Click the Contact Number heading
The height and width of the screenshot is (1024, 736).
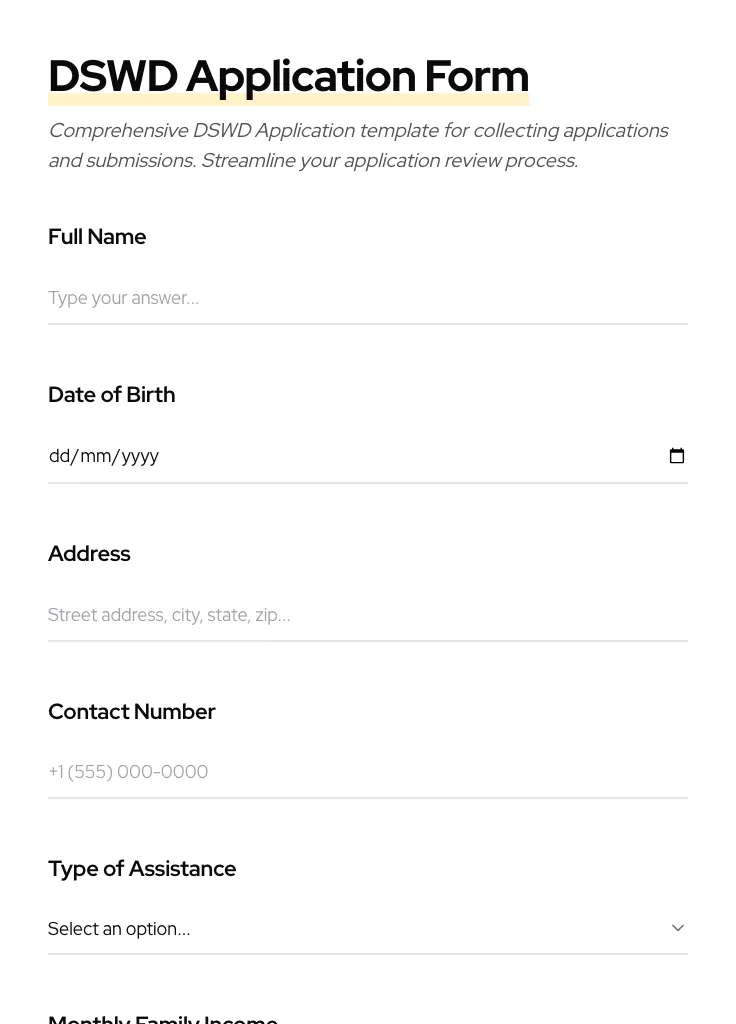(132, 711)
